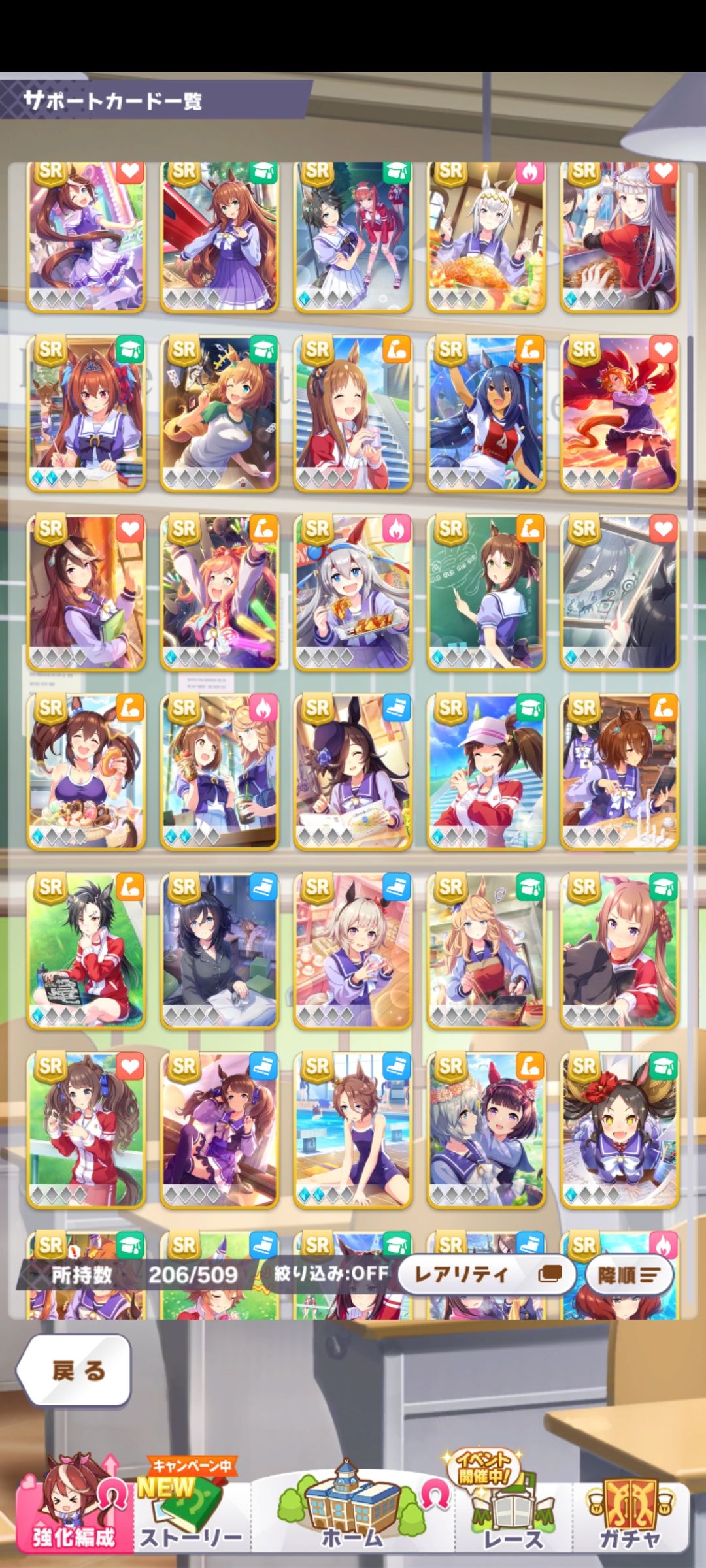Open the SR card of girl with tiara studying
This screenshot has height=1568, width=706.
86,414
